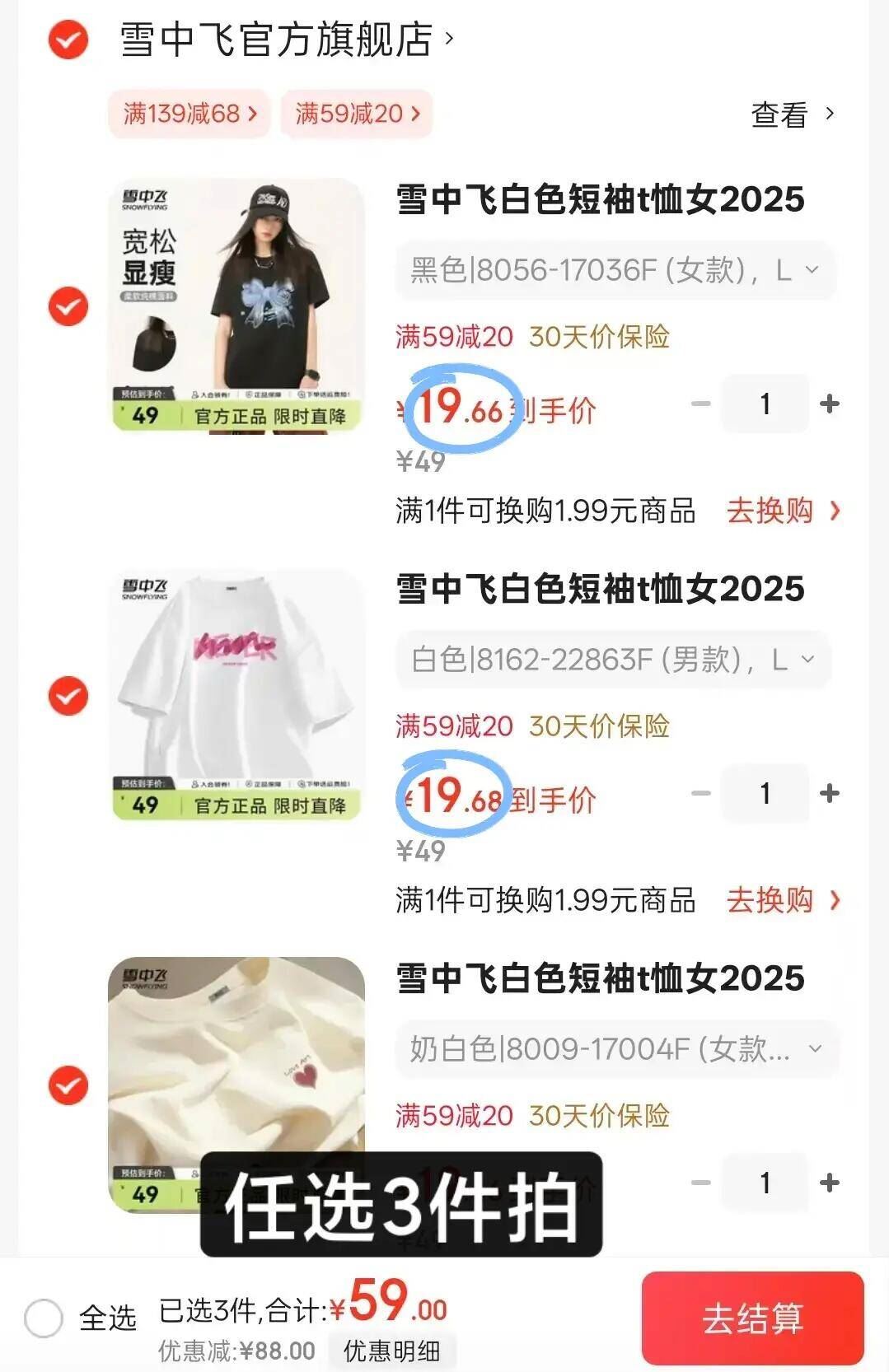
Task: Increase quantity of the black T-shirt
Action: point(827,404)
